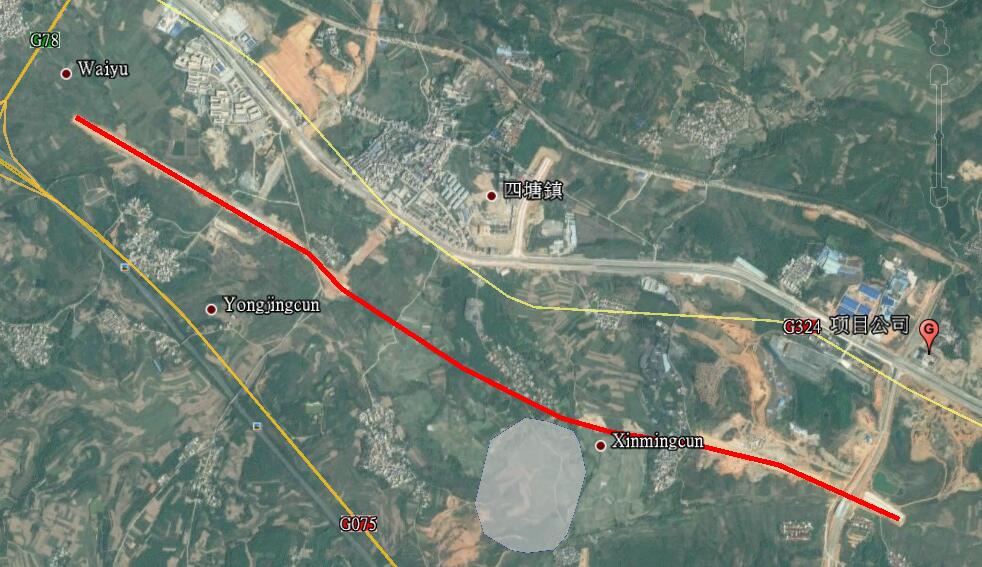
Task: Tap the red placemark pin labeled 项目公司
Action: click(929, 333)
